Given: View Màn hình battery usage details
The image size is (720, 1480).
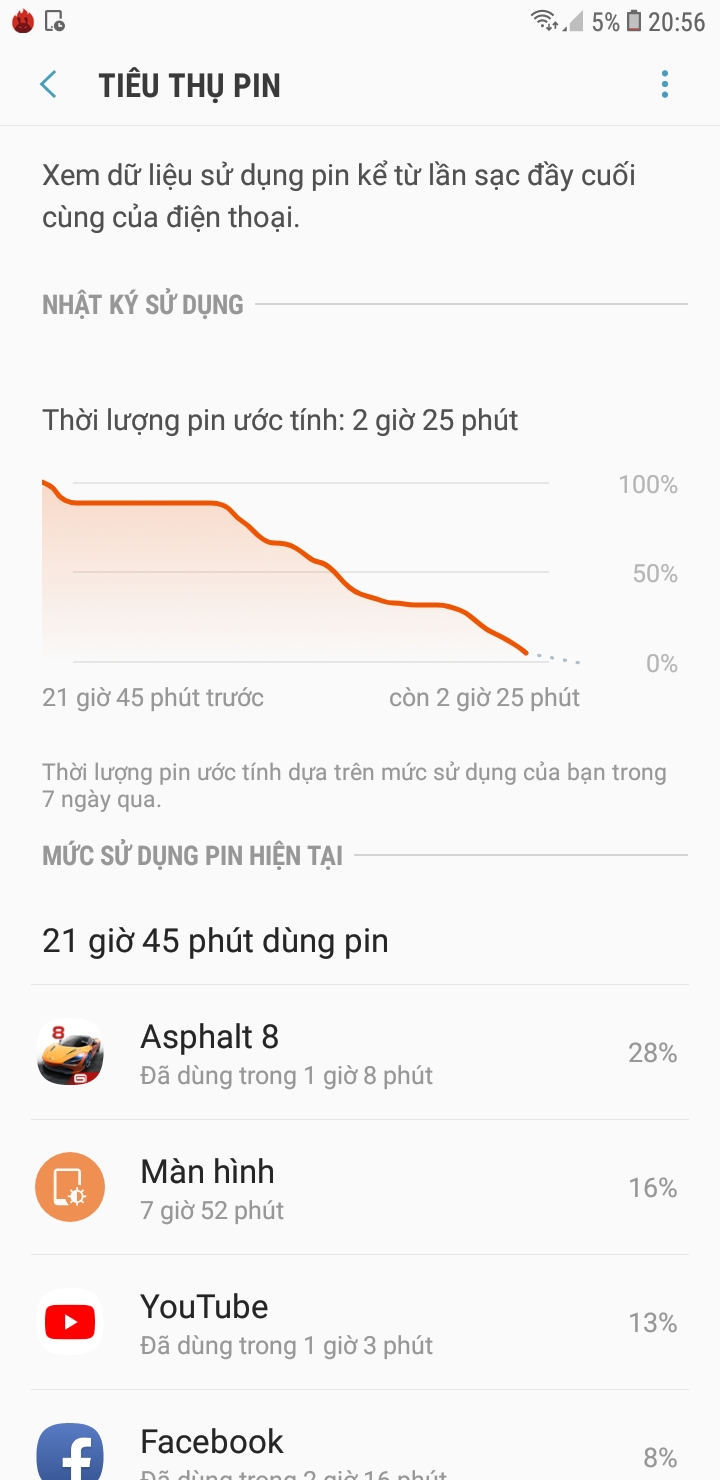Looking at the screenshot, I should [360, 1188].
